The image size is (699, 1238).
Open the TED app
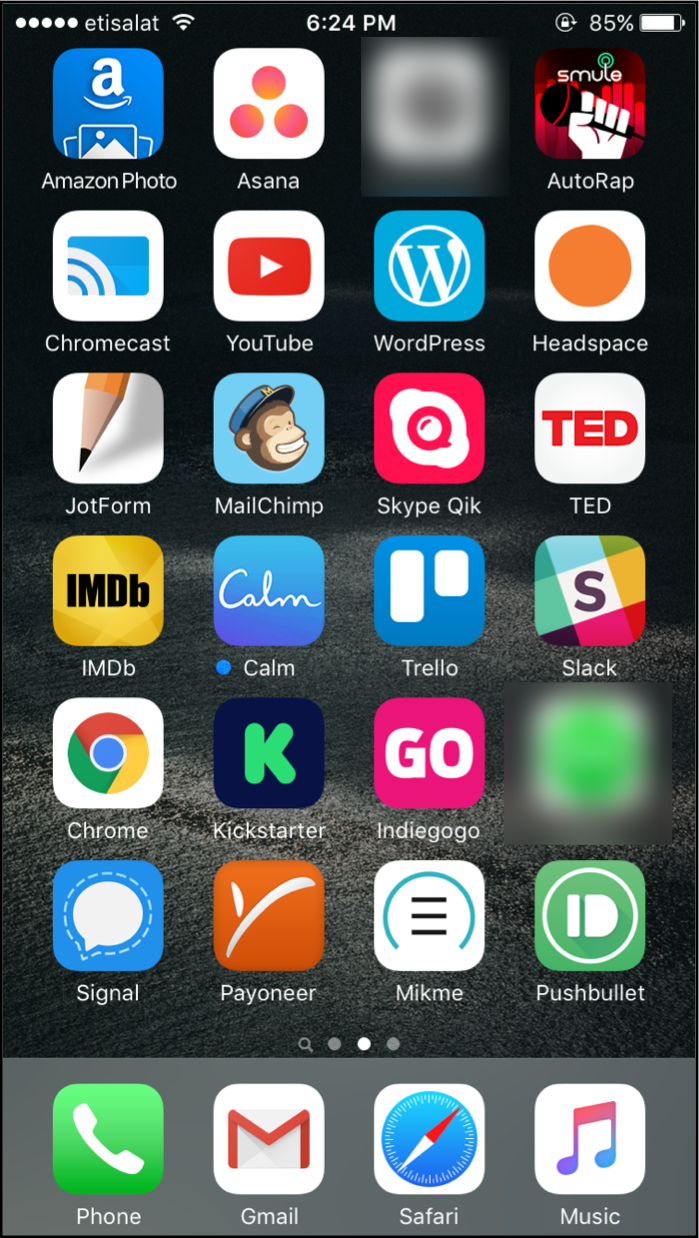pyautogui.click(x=590, y=428)
